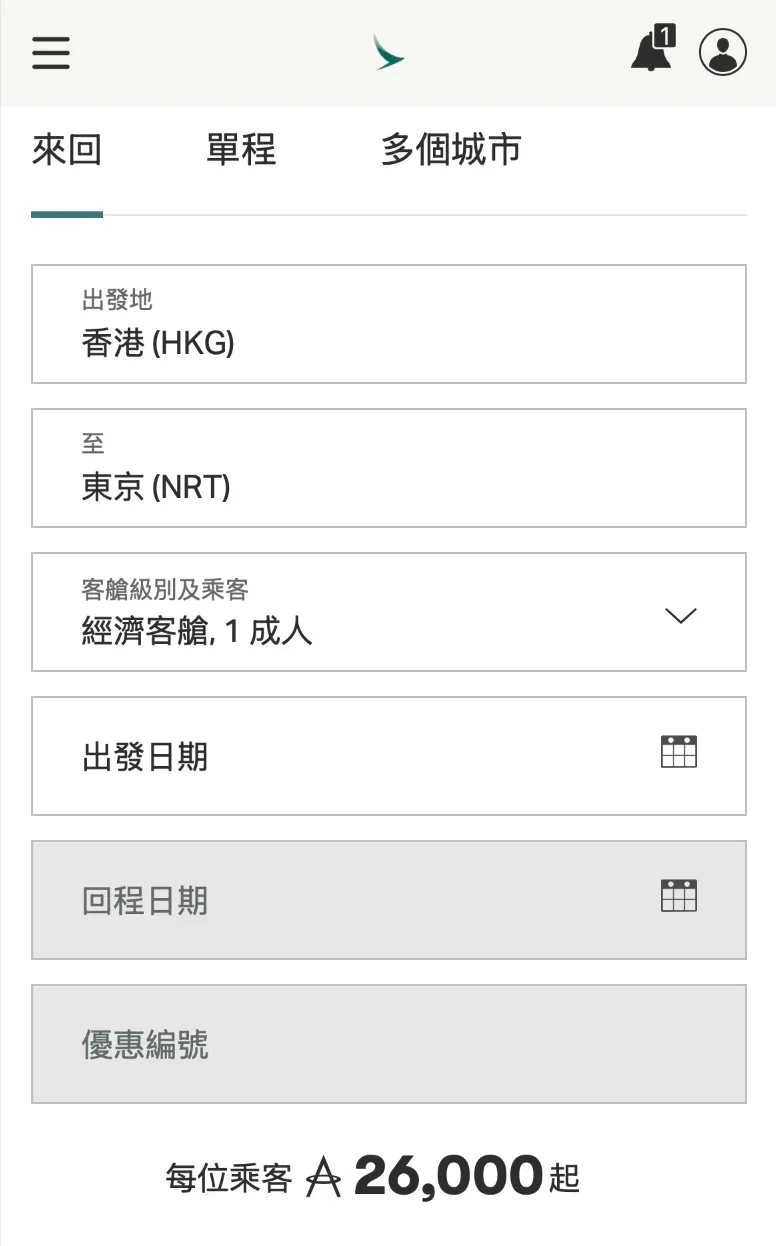Tap the 回程日期 date field
Screen dimensions: 776x1246
pos(388,900)
